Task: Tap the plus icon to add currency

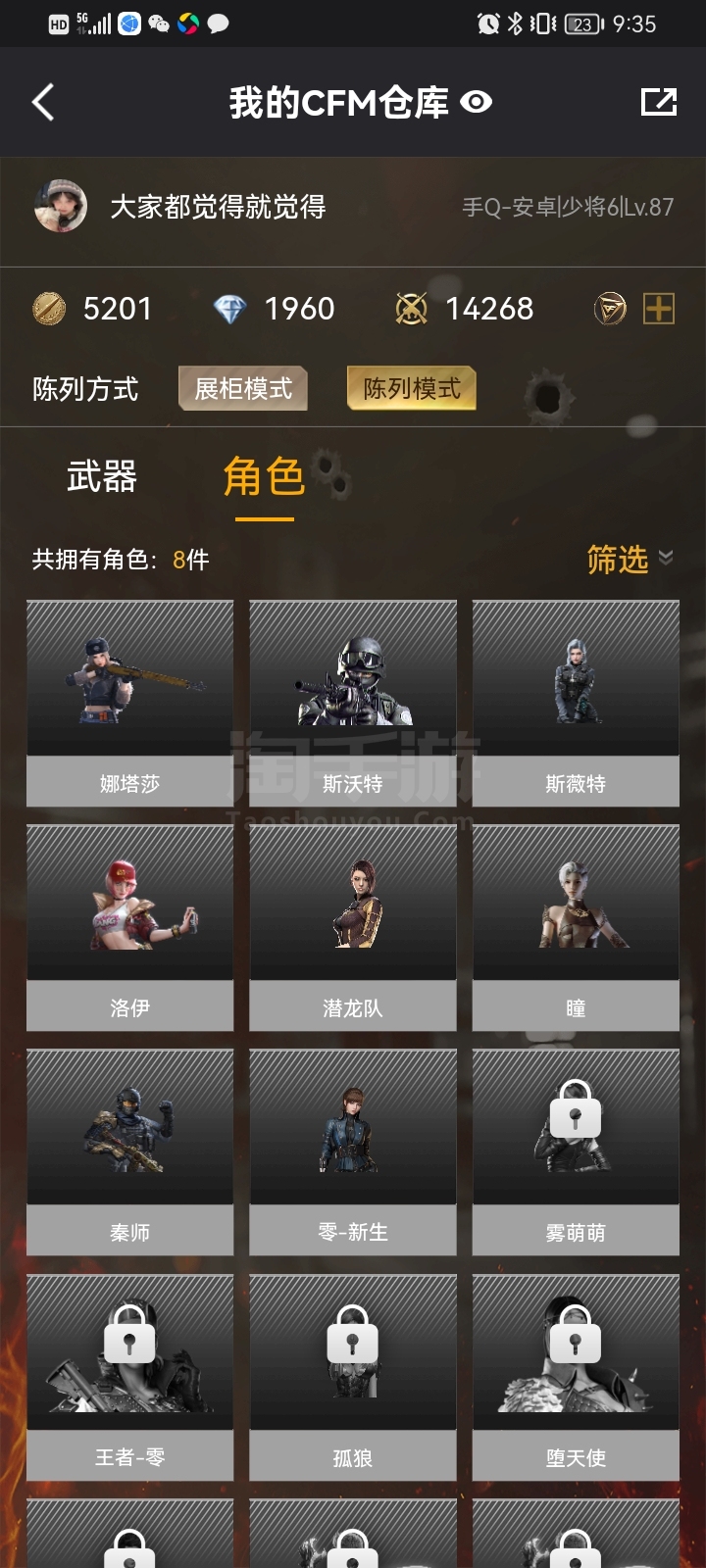Action: point(658,309)
